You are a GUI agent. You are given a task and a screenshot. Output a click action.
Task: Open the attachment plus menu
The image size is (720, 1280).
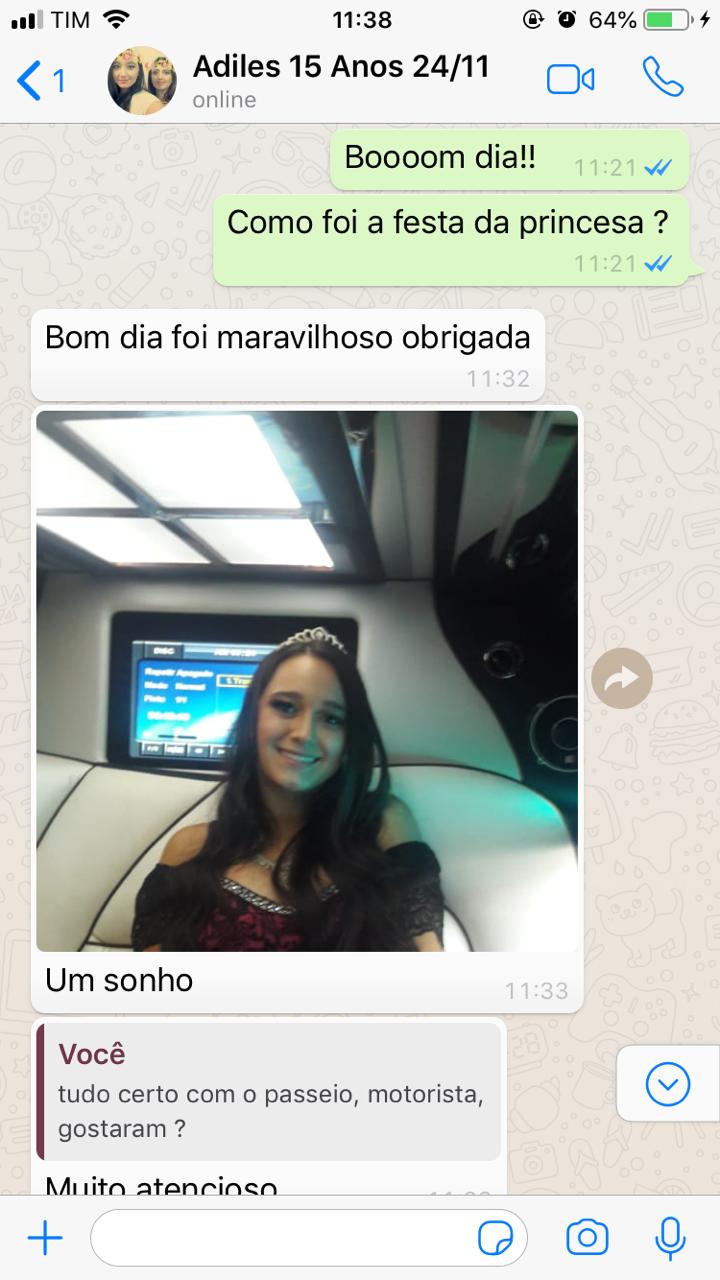[45, 1239]
